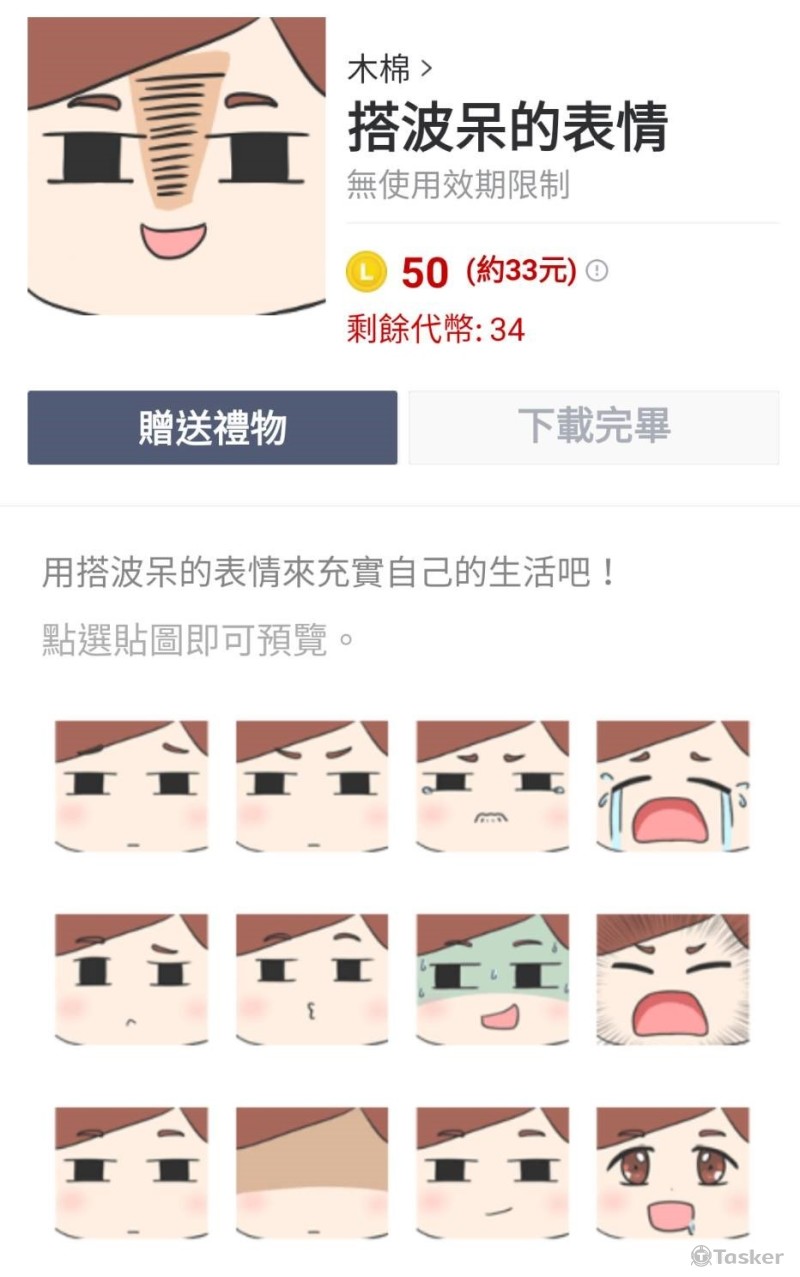Click the nervous green-faced sweating sticker

(492, 980)
